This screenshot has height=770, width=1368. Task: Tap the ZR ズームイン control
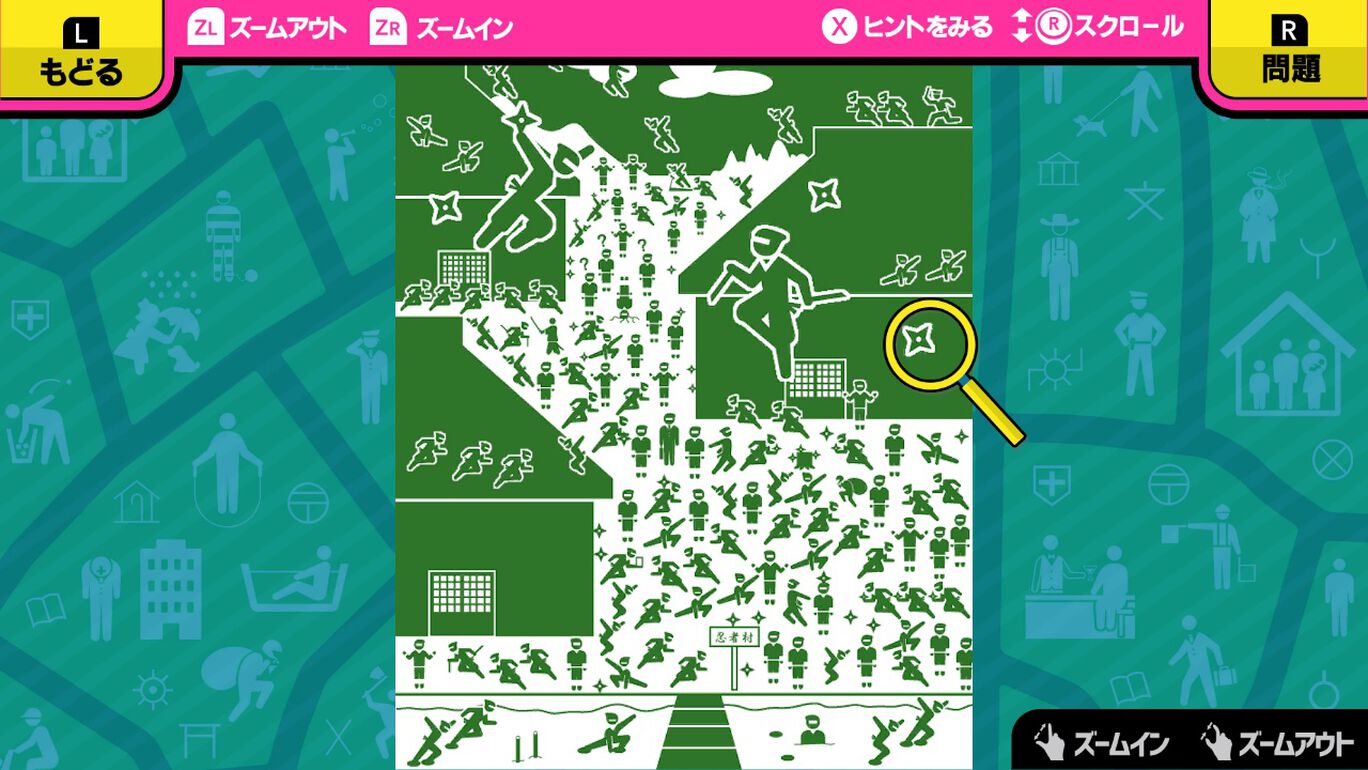click(x=441, y=28)
